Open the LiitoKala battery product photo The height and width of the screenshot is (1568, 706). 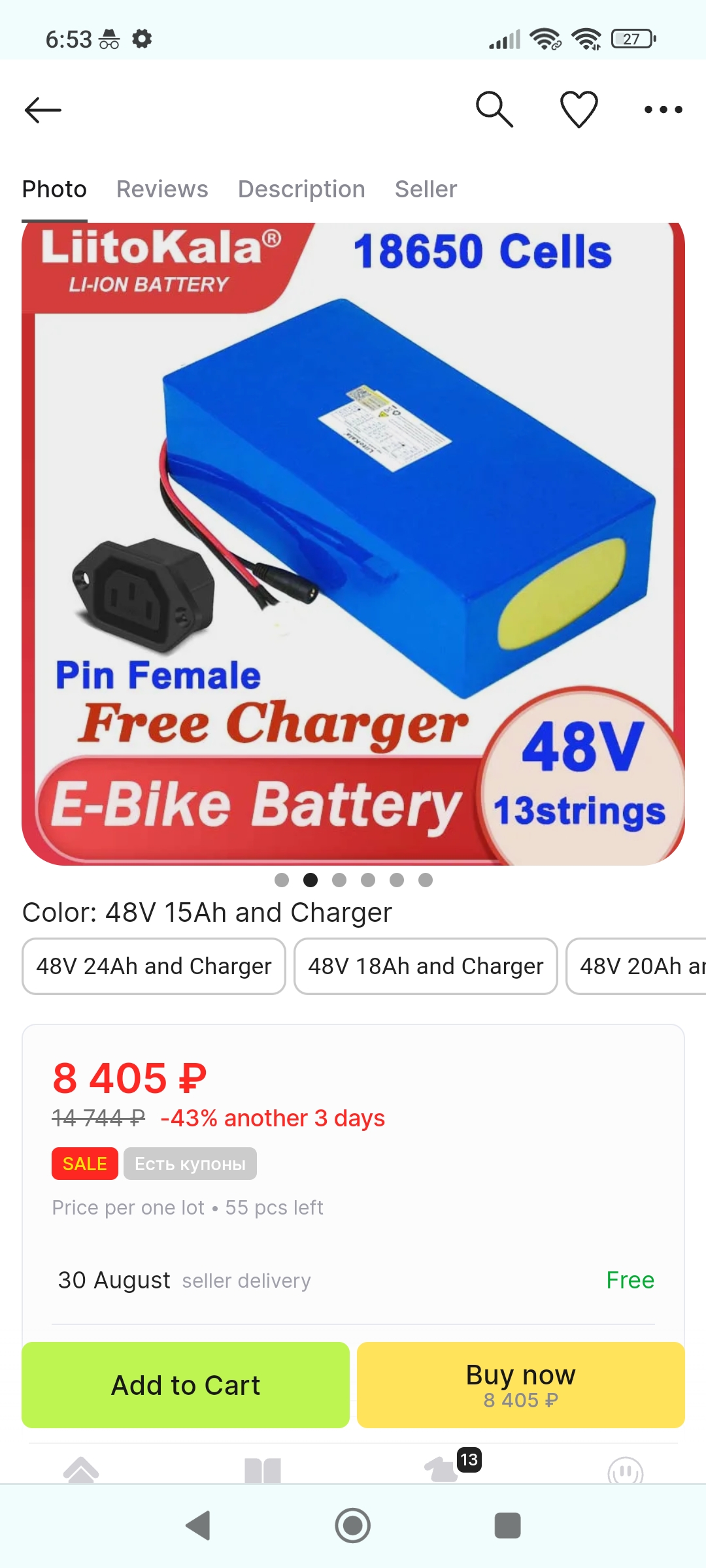pos(353,542)
